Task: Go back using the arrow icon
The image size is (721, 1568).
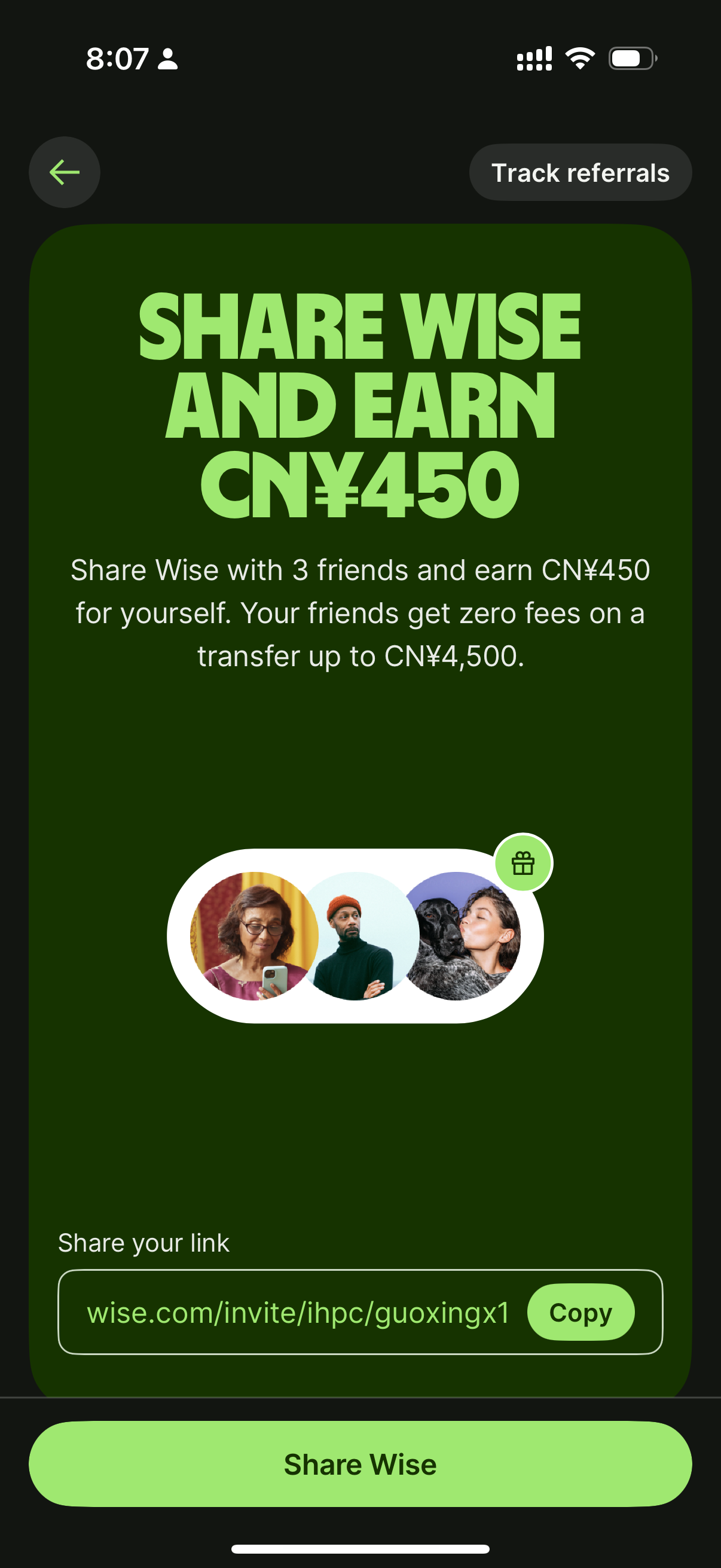Action: 65,172
